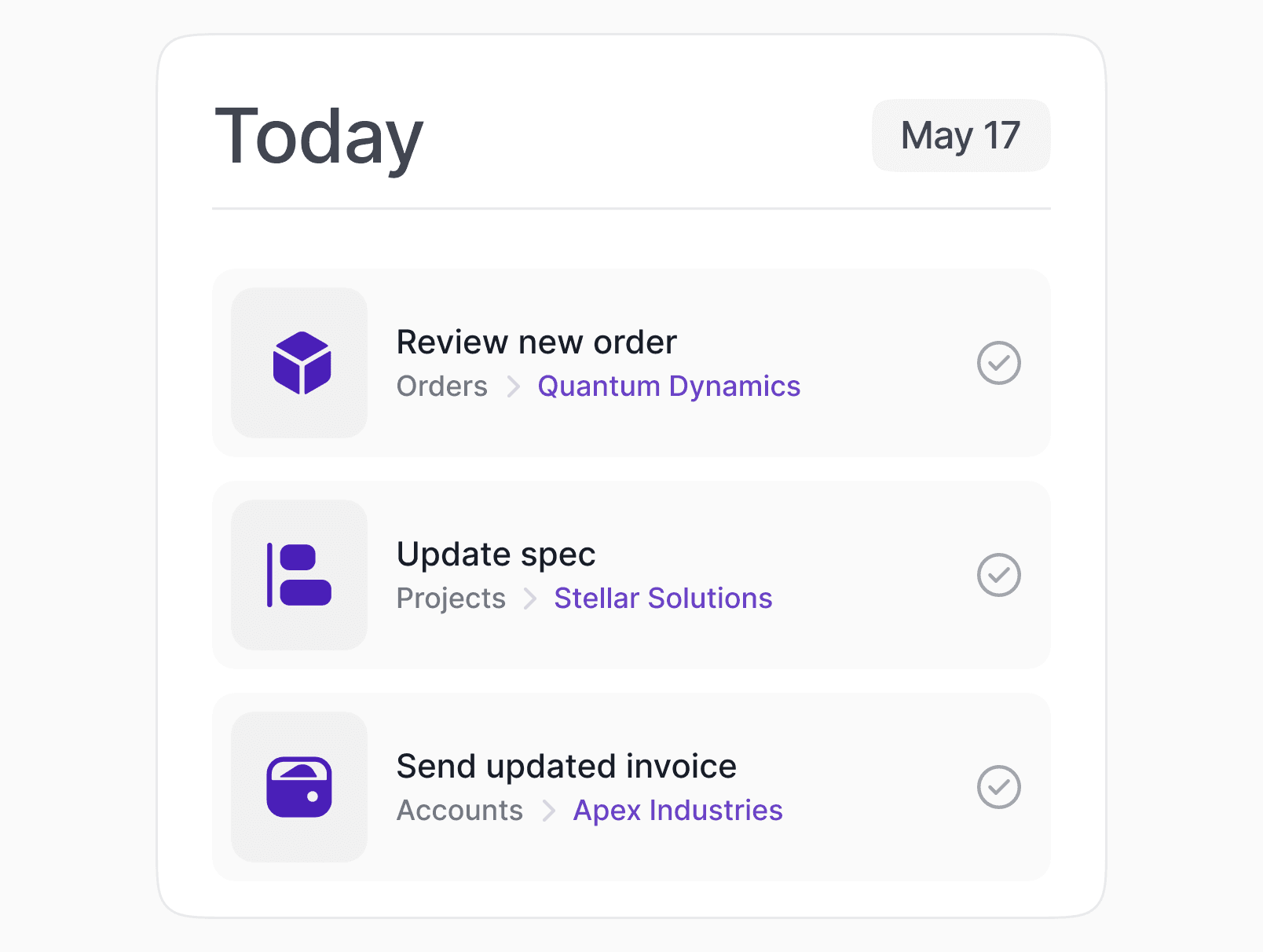Open the Review new order task
Image resolution: width=1263 pixels, height=952 pixels.
coord(631,363)
